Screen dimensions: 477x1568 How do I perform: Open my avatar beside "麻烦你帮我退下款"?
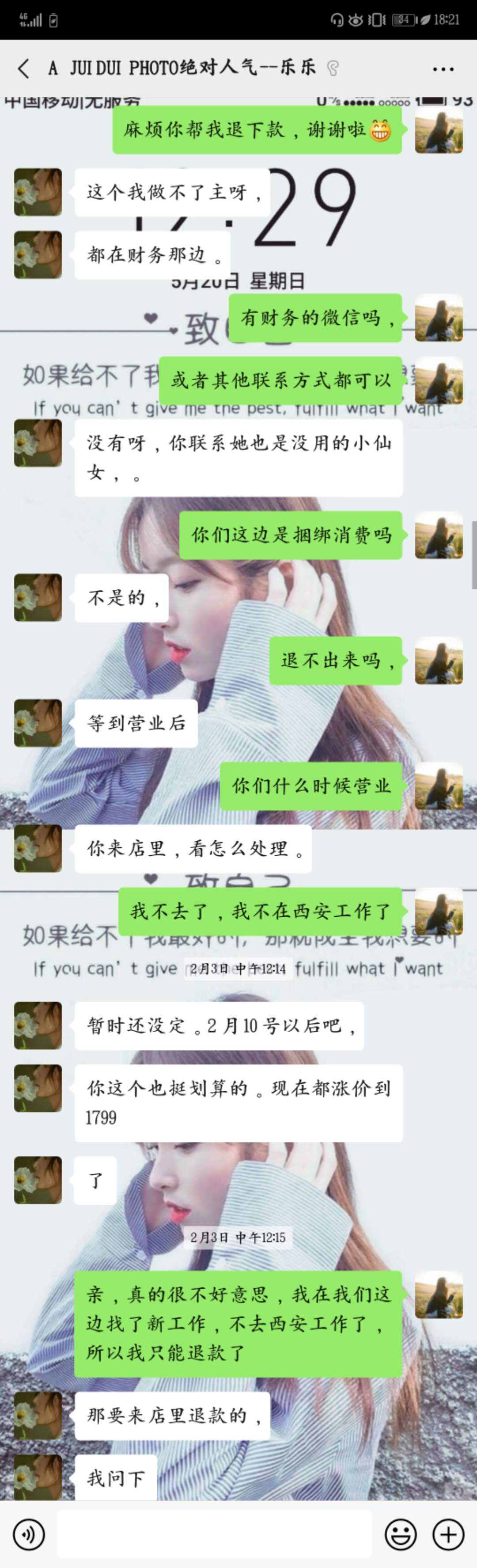[x=439, y=129]
